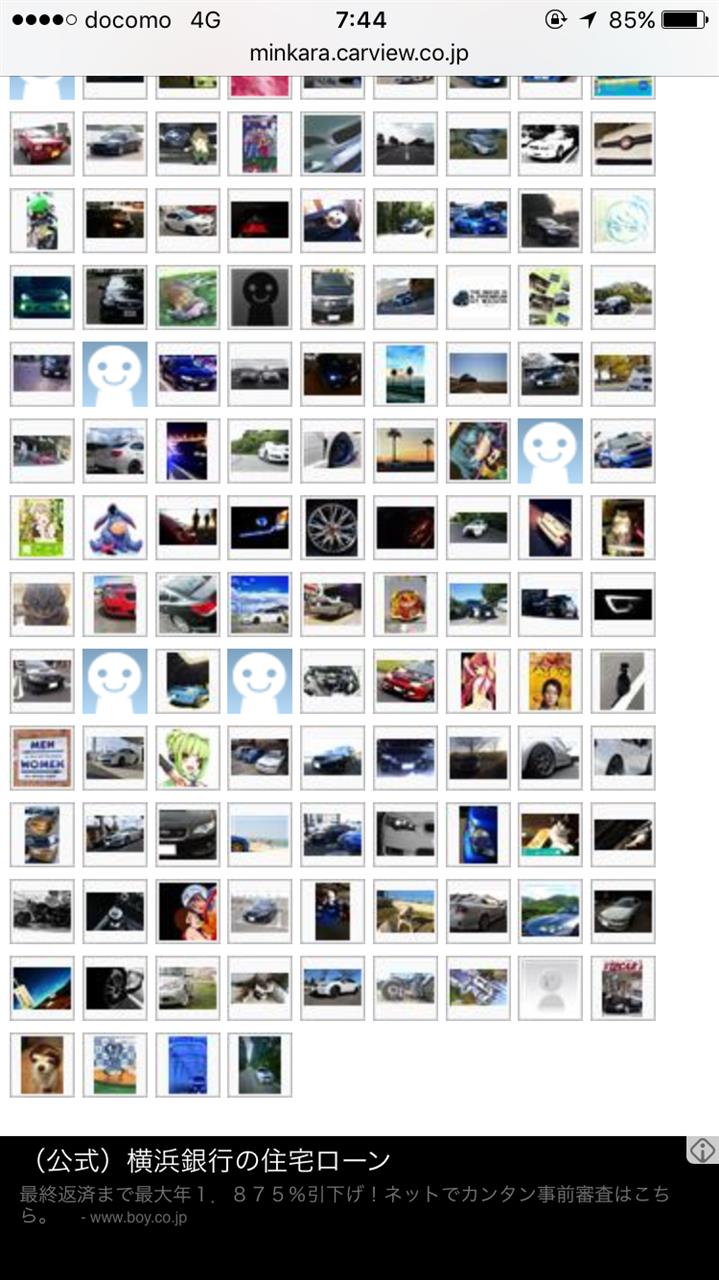
Task: View the silver multi-spoke wheel thumbnail
Action: tap(333, 528)
